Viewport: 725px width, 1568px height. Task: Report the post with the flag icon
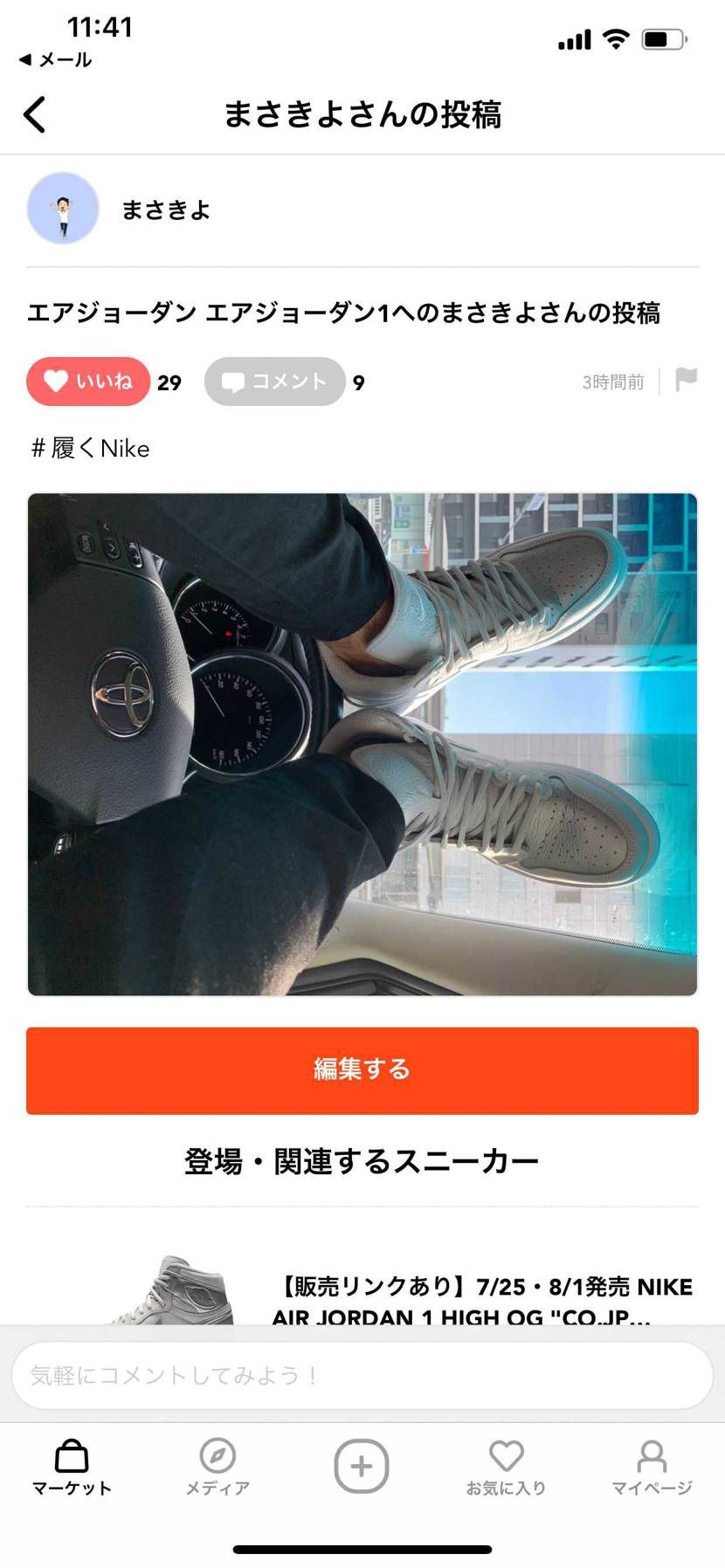tap(687, 381)
